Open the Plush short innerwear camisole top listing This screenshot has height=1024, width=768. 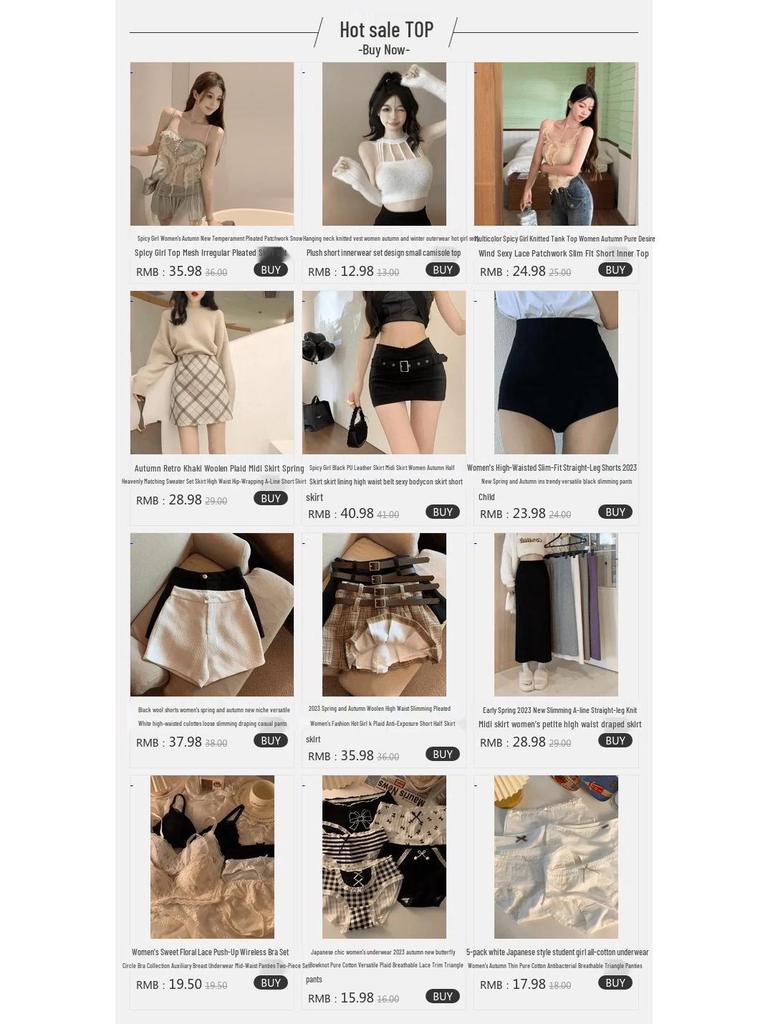pos(384,253)
